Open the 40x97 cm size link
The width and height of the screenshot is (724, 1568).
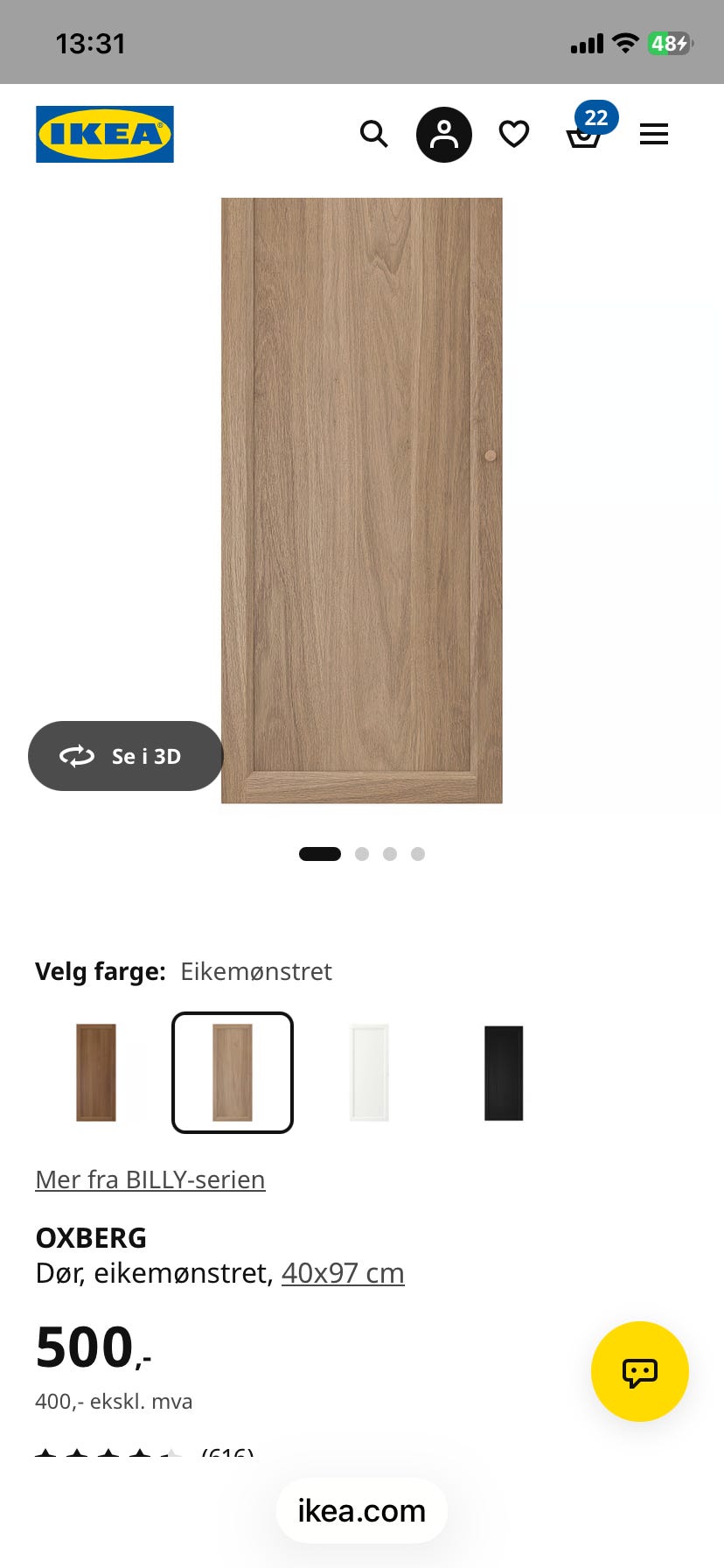click(343, 1273)
